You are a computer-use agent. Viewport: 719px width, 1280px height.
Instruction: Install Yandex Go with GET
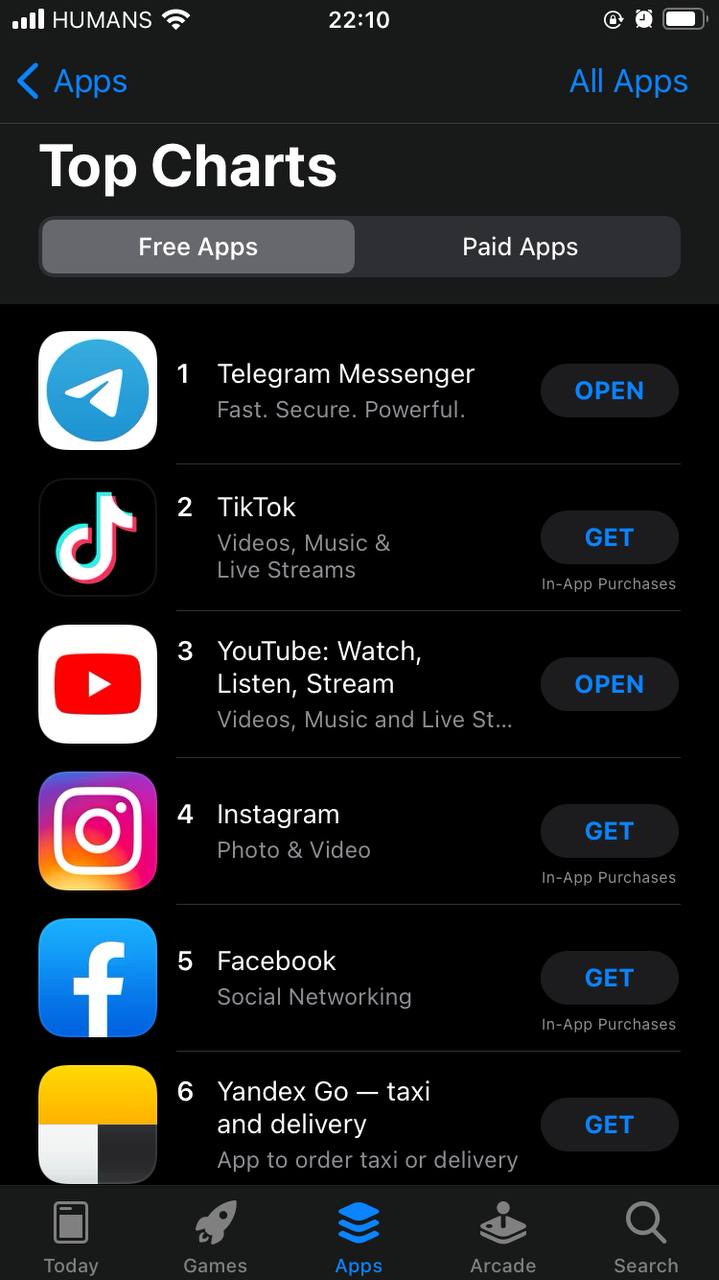pos(609,1125)
